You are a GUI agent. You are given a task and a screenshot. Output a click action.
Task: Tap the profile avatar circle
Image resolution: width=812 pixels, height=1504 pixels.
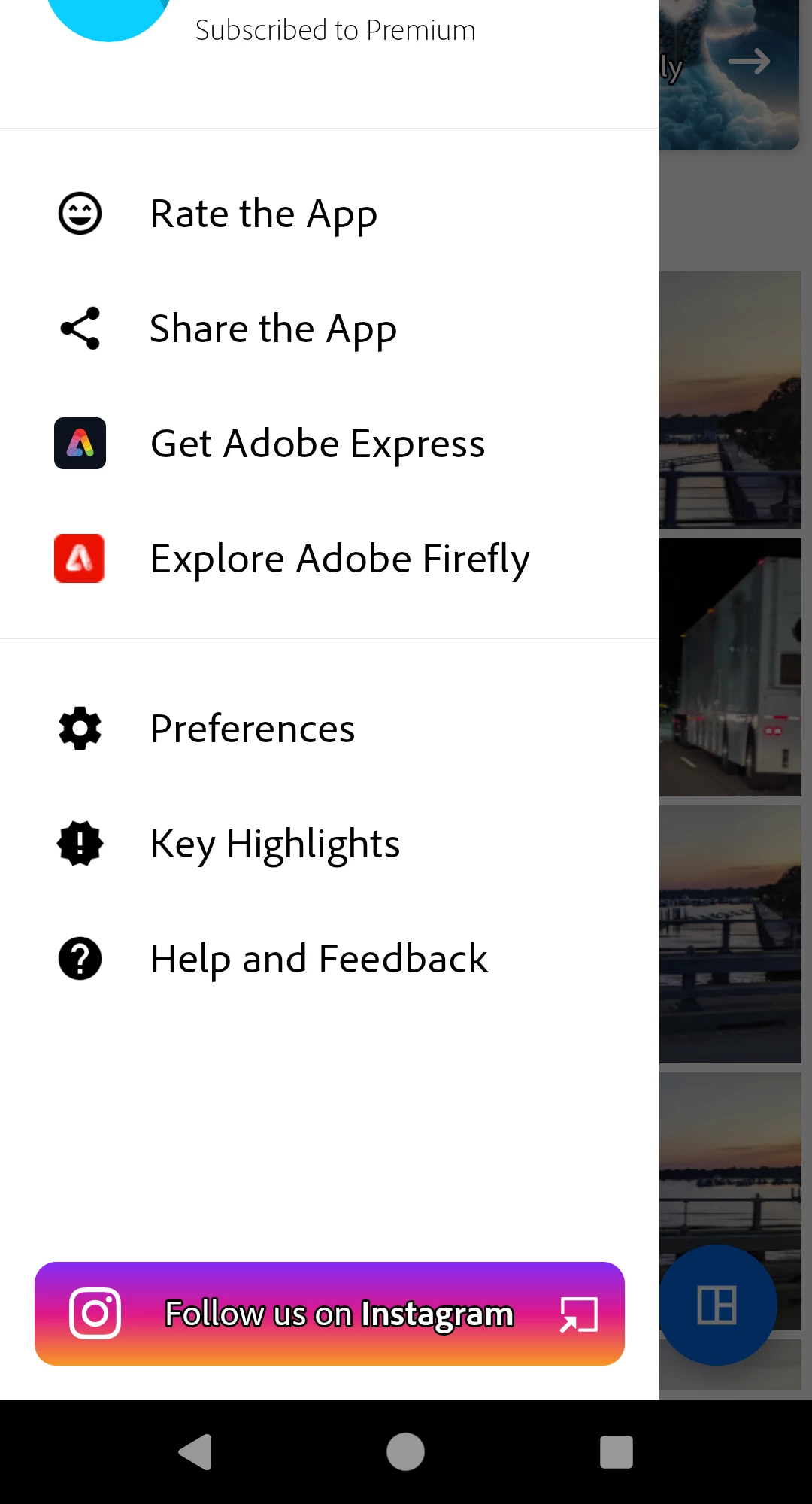[109, 15]
